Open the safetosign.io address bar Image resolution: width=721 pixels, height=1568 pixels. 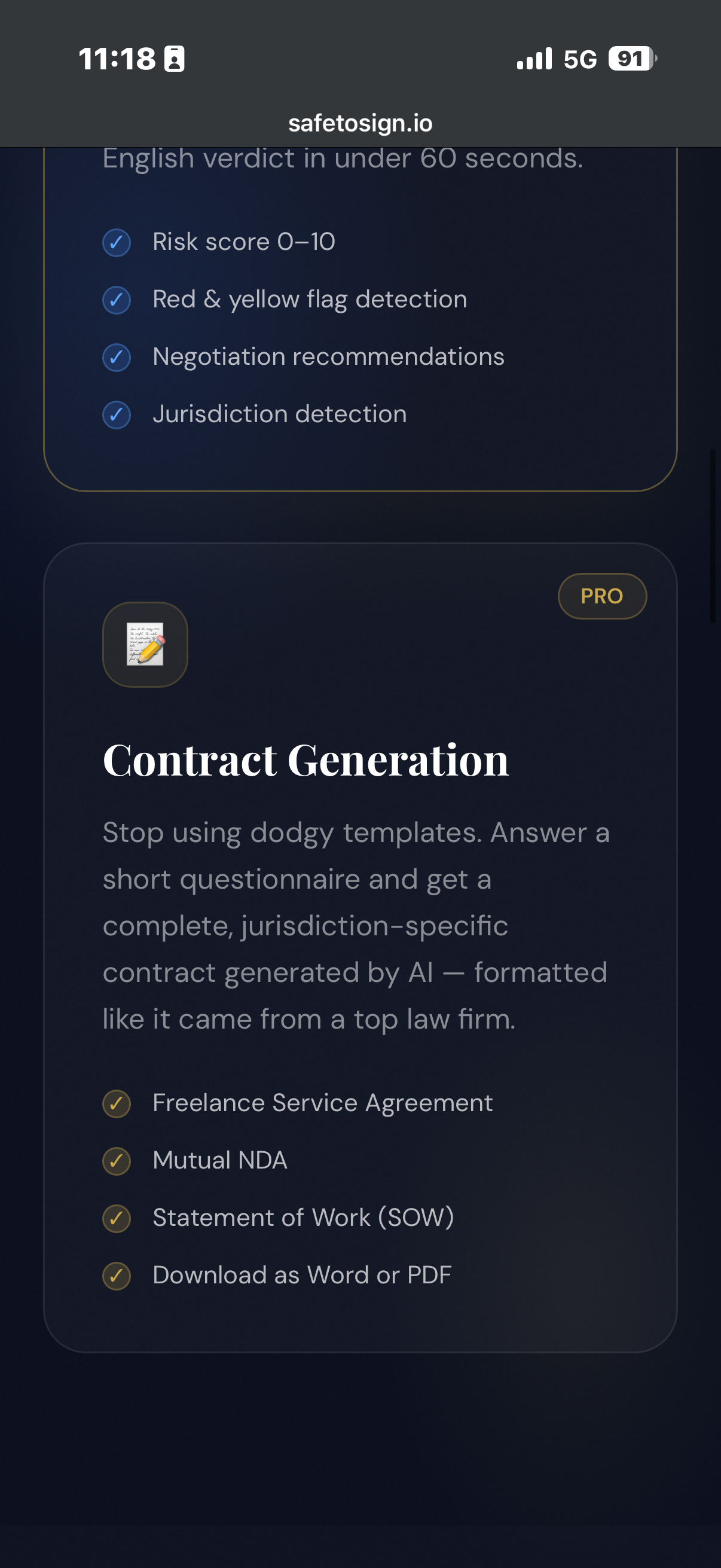pos(360,124)
